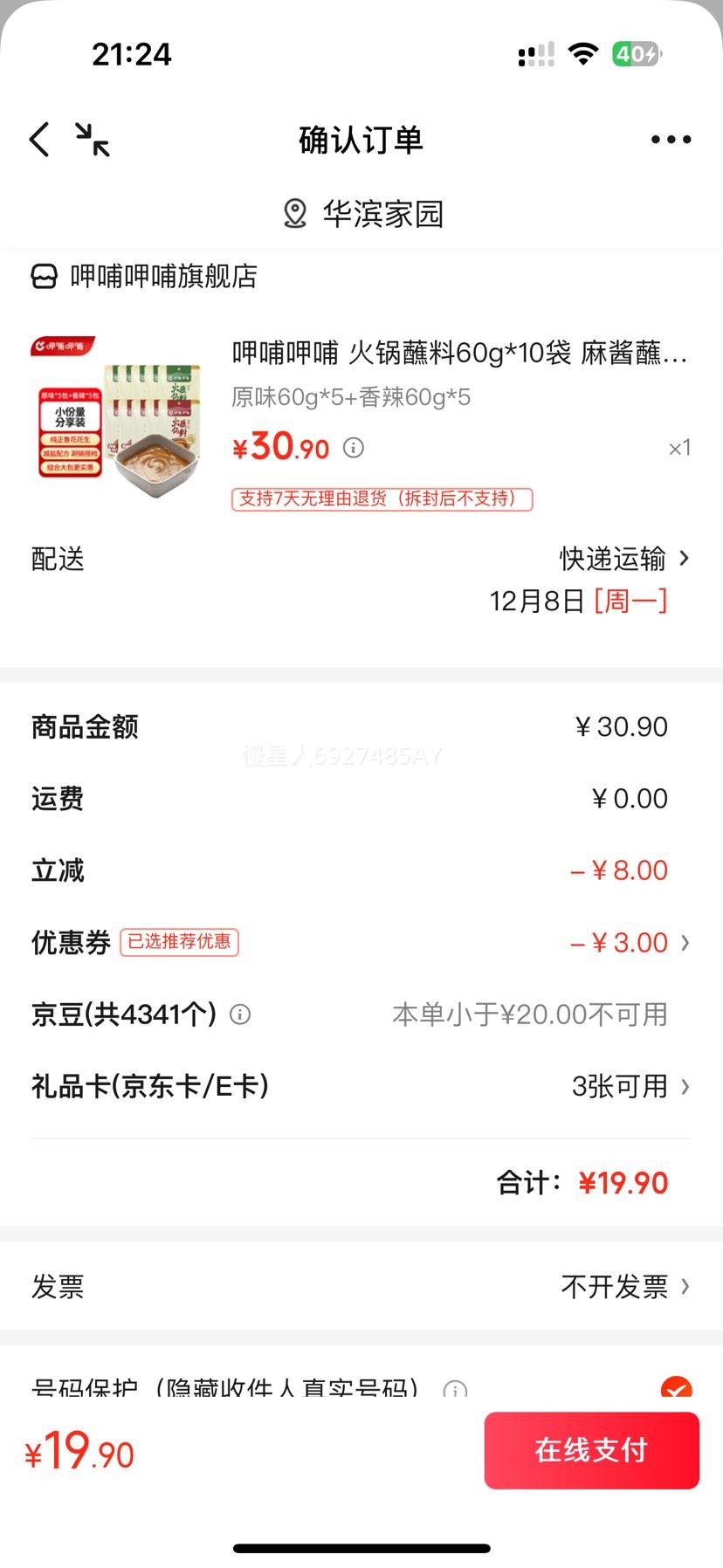Tap the 在线支付 payment button
723x1568 pixels.
591,1450
